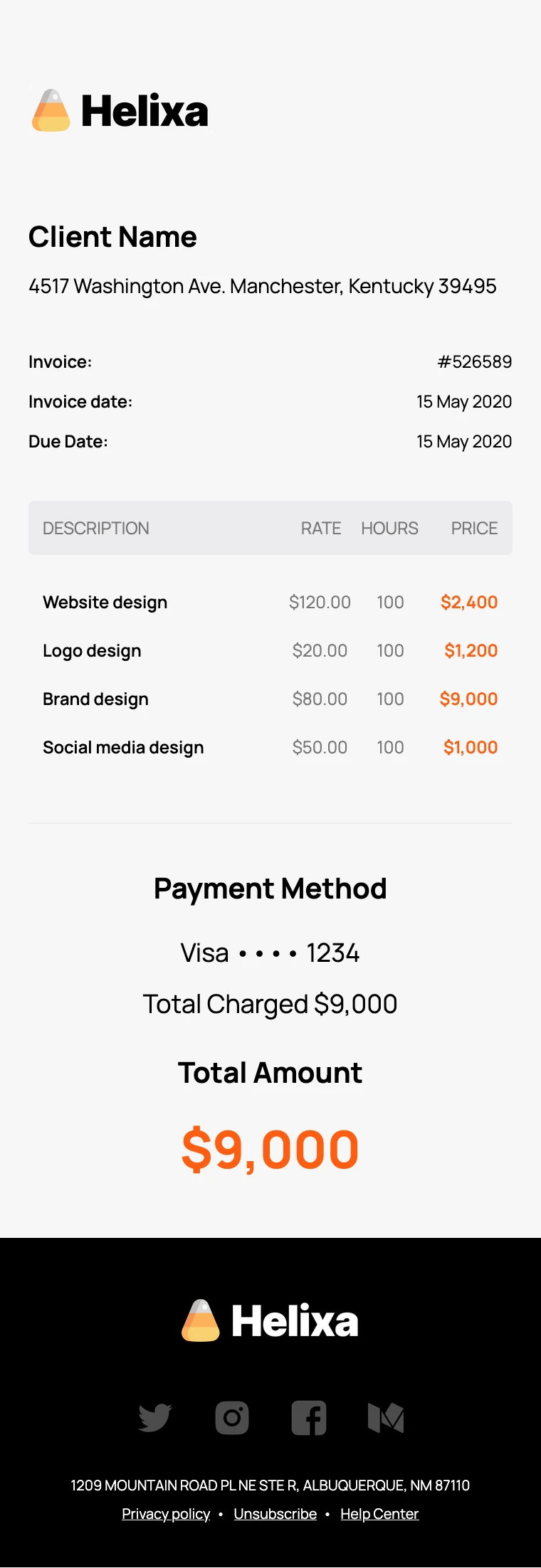The width and height of the screenshot is (541, 1568).
Task: Visit the Help Center link
Action: coord(379,1514)
